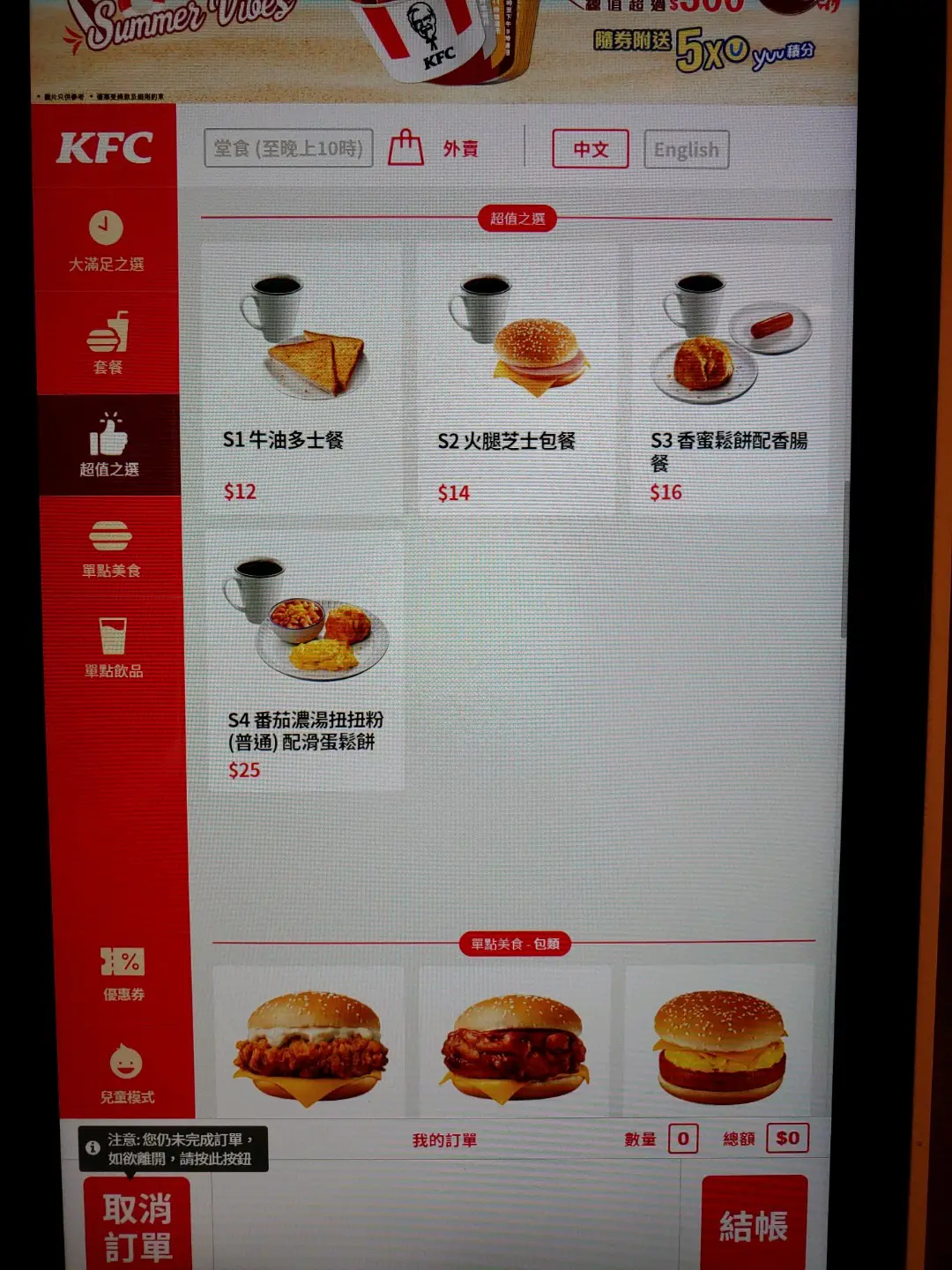The width and height of the screenshot is (952, 1270).
Task: Open 優惠券 coupon section
Action: pos(123,974)
